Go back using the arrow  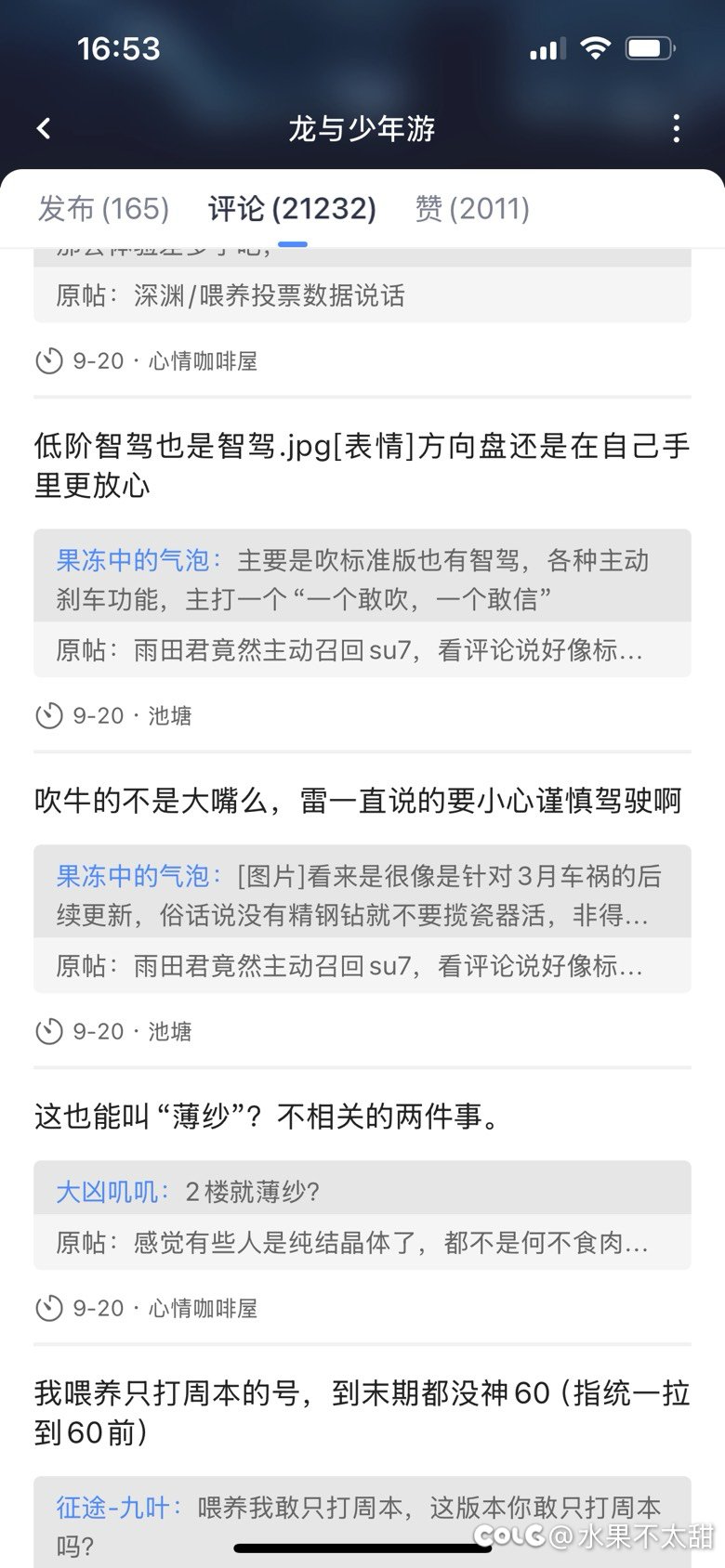[x=44, y=128]
